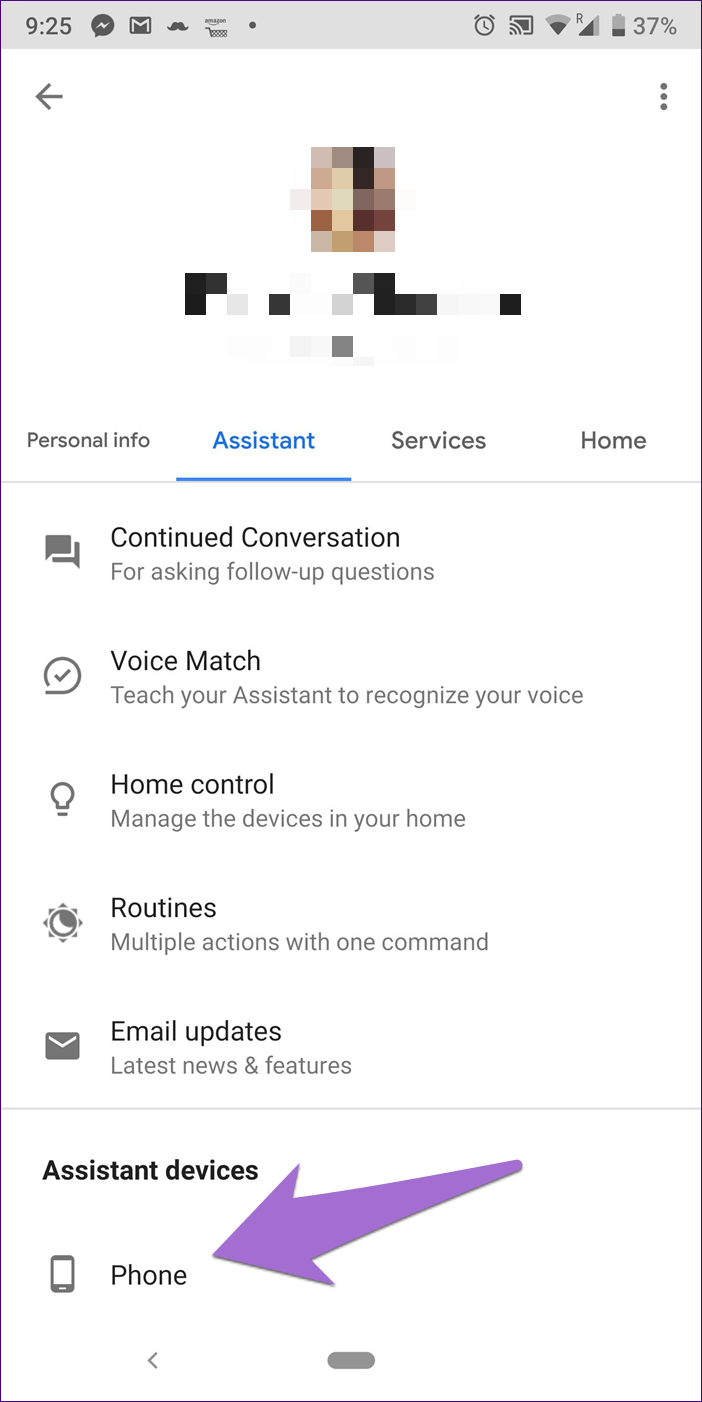The height and width of the screenshot is (1402, 702).
Task: Open Voice Match settings
Action: tap(351, 677)
